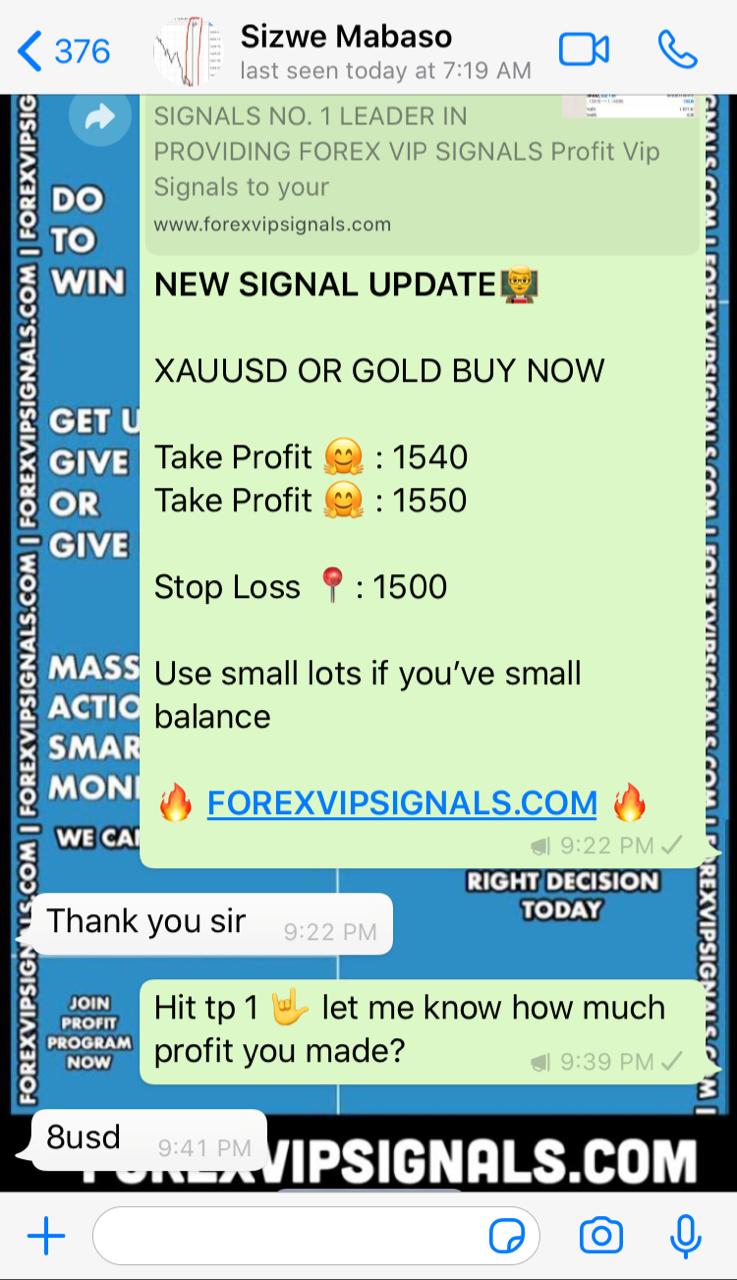
Task: Open the camera to take a photo
Action: pyautogui.click(x=601, y=1236)
